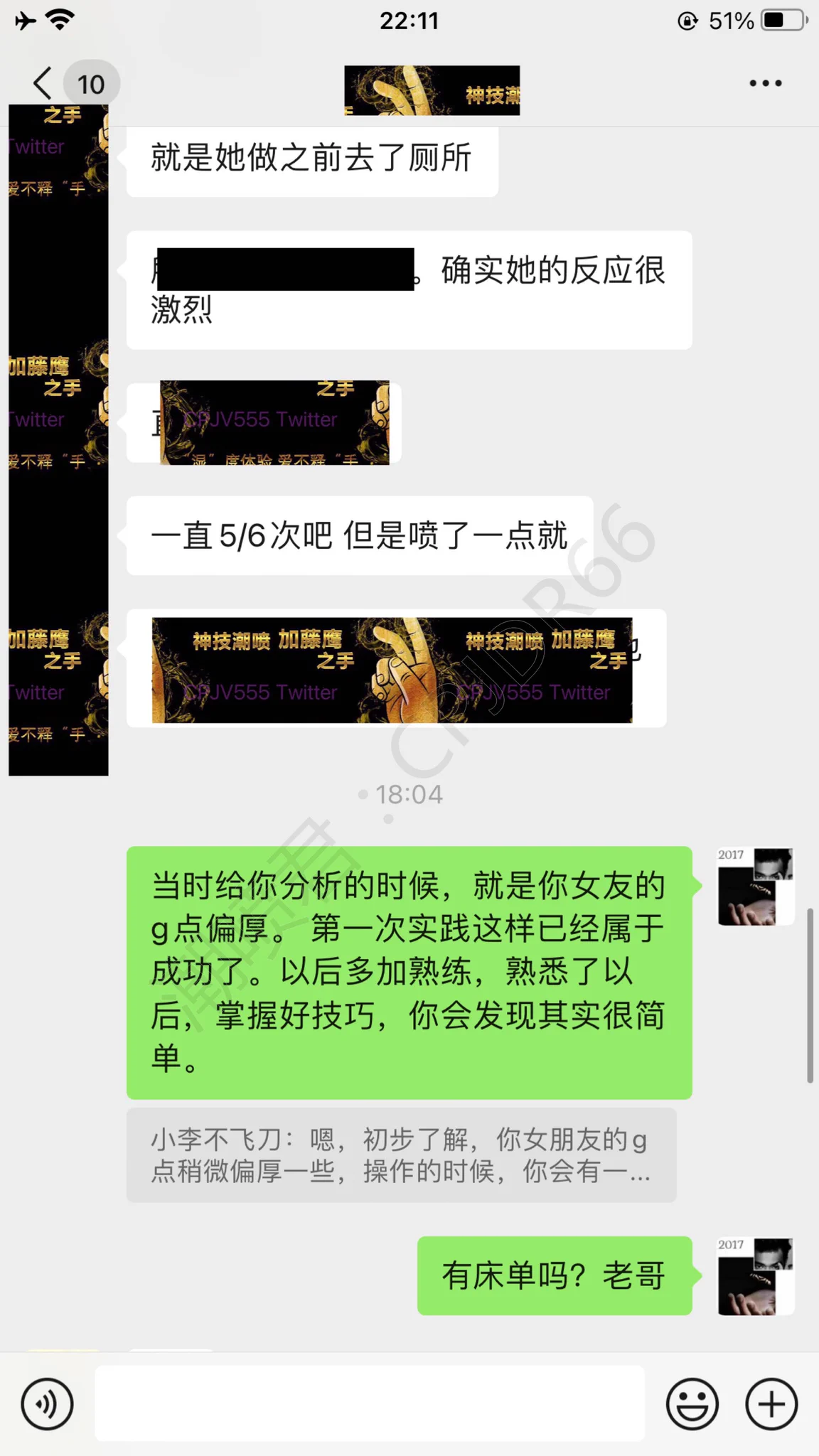This screenshot has width=819, height=1456.
Task: Go back to the chat list
Action: (x=44, y=84)
